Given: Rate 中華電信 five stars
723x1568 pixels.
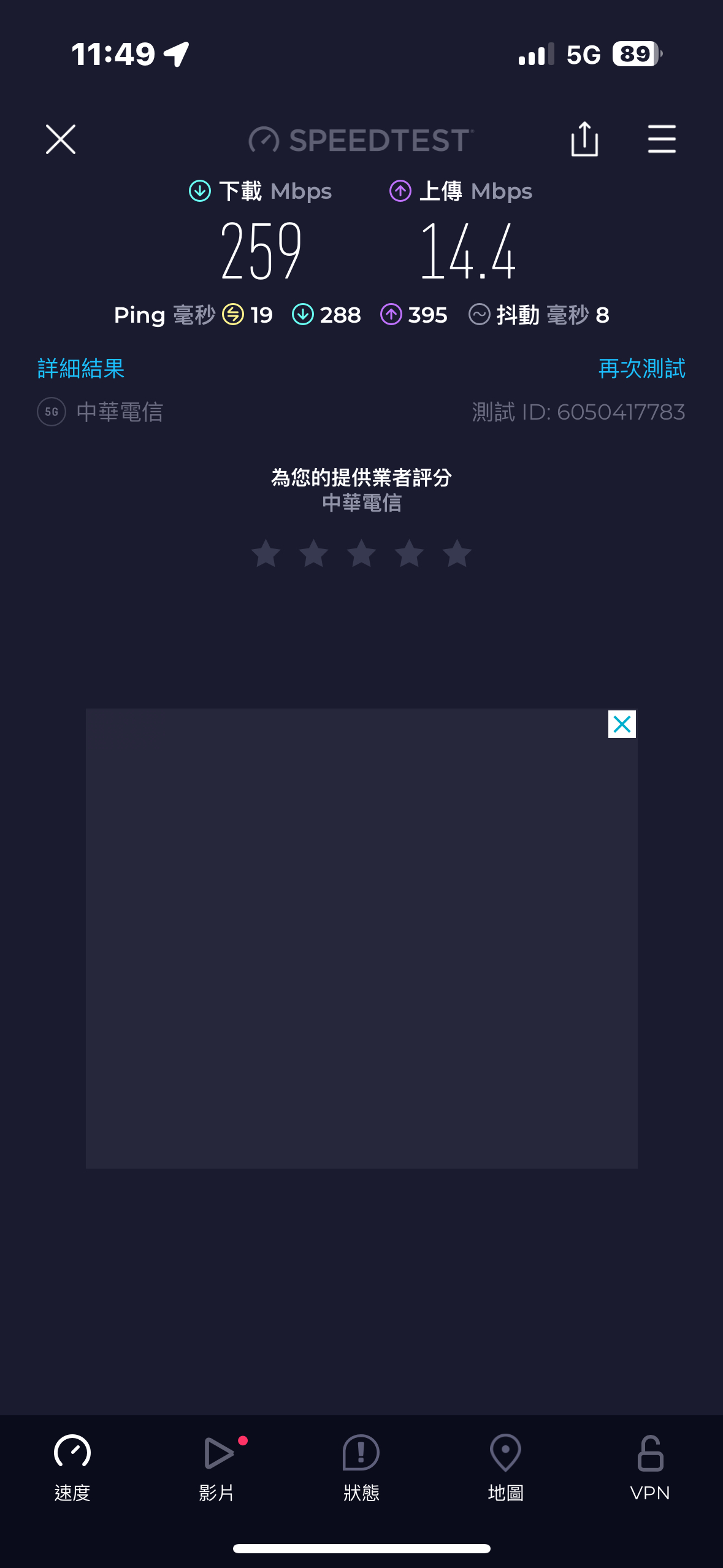Looking at the screenshot, I should [457, 553].
